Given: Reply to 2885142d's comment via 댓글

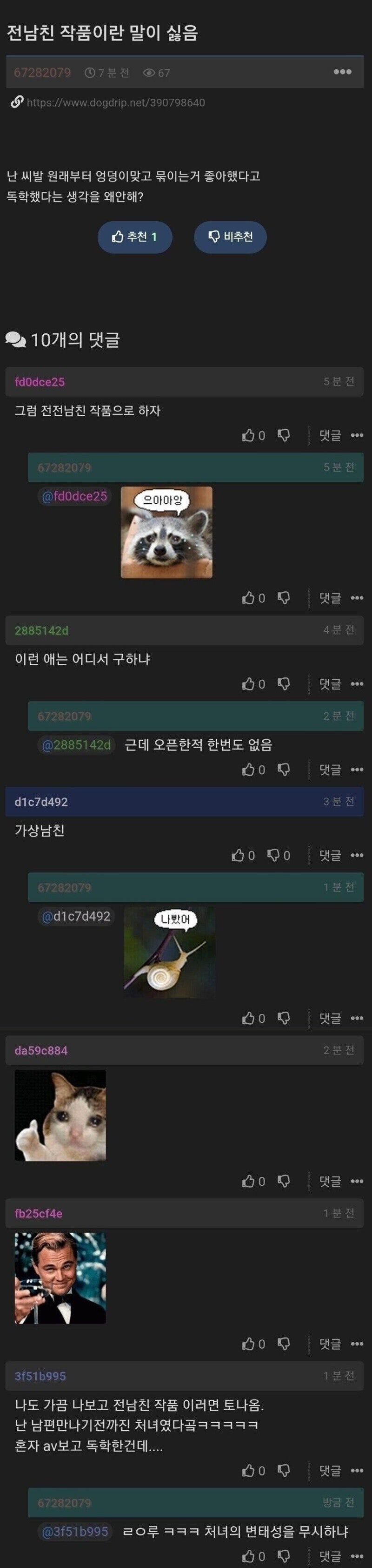Looking at the screenshot, I should click(x=330, y=683).
